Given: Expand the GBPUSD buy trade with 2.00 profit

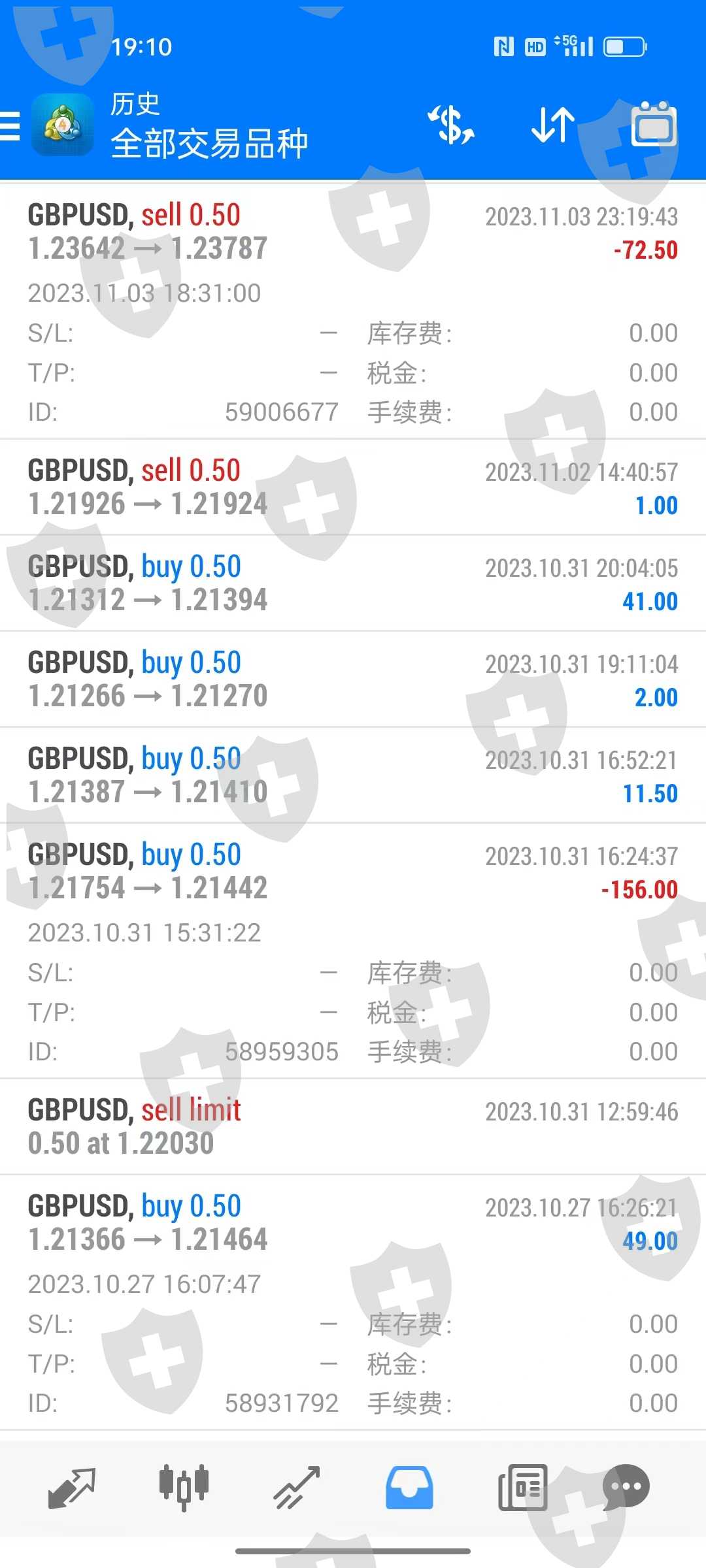Looking at the screenshot, I should (353, 679).
